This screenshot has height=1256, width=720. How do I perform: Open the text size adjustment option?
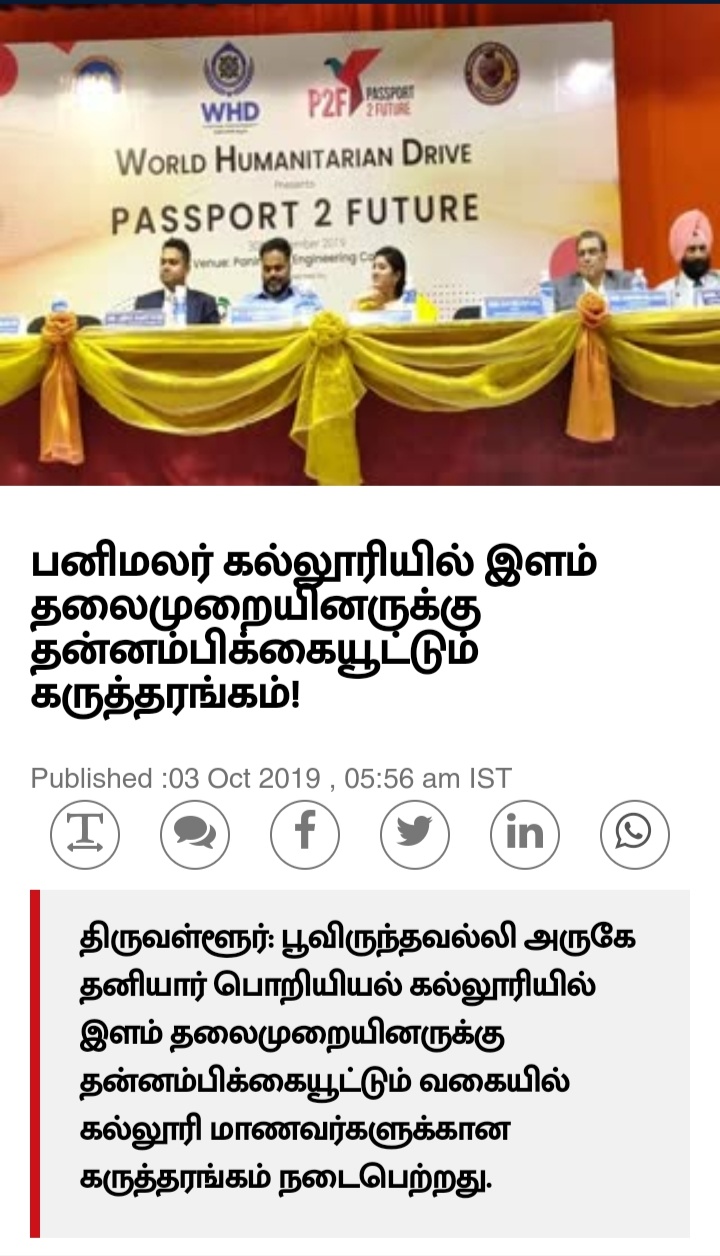(x=85, y=834)
